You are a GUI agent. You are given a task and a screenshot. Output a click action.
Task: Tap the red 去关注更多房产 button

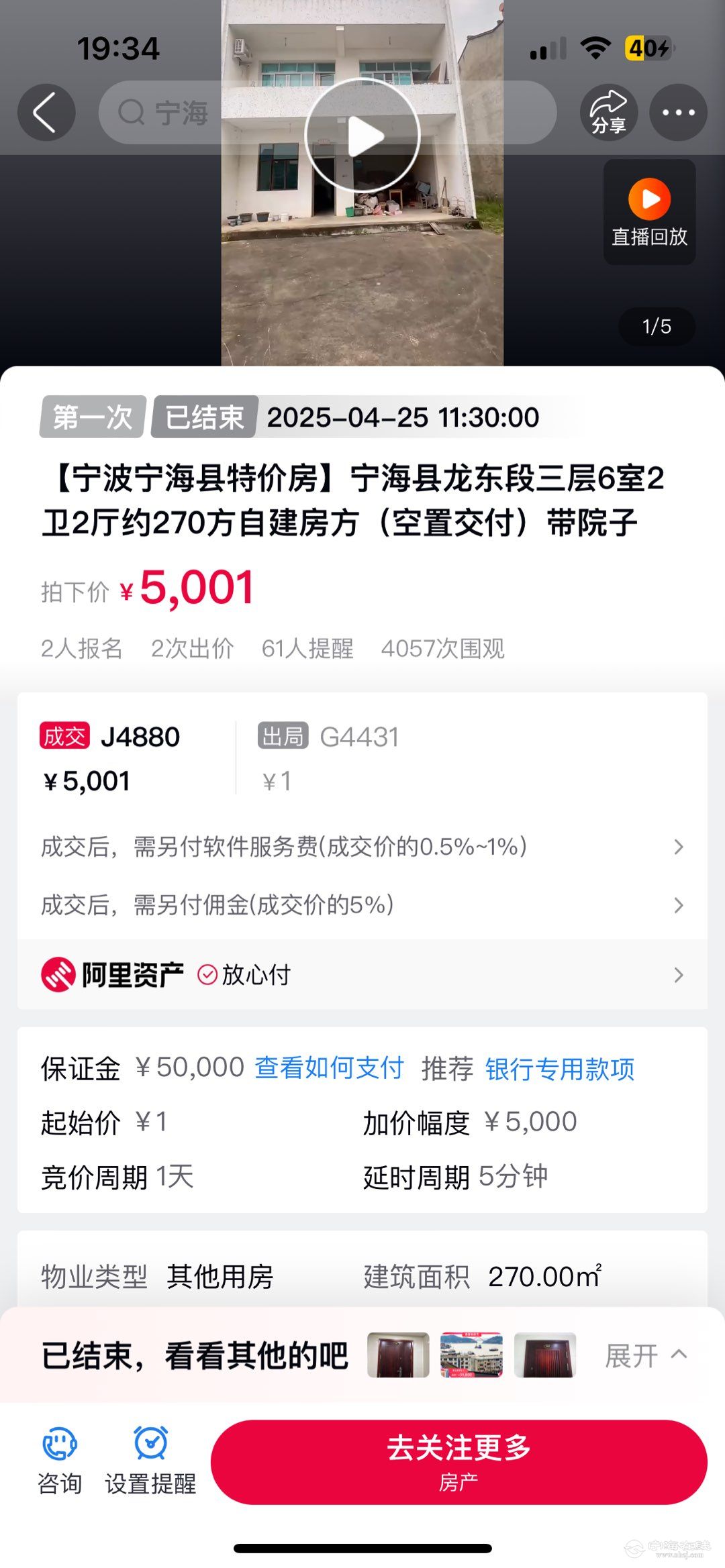[458, 1461]
